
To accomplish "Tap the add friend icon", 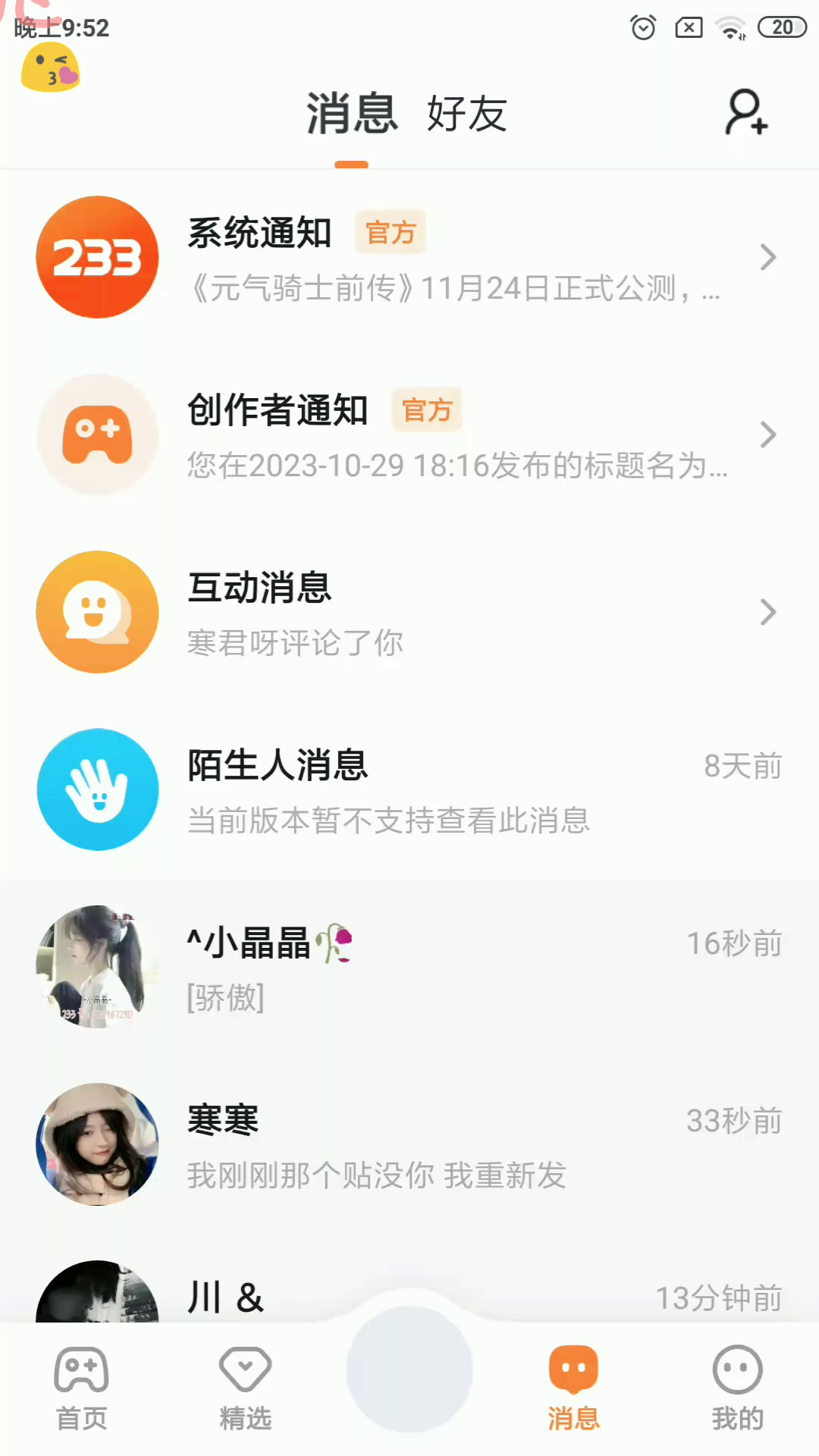I will [747, 113].
